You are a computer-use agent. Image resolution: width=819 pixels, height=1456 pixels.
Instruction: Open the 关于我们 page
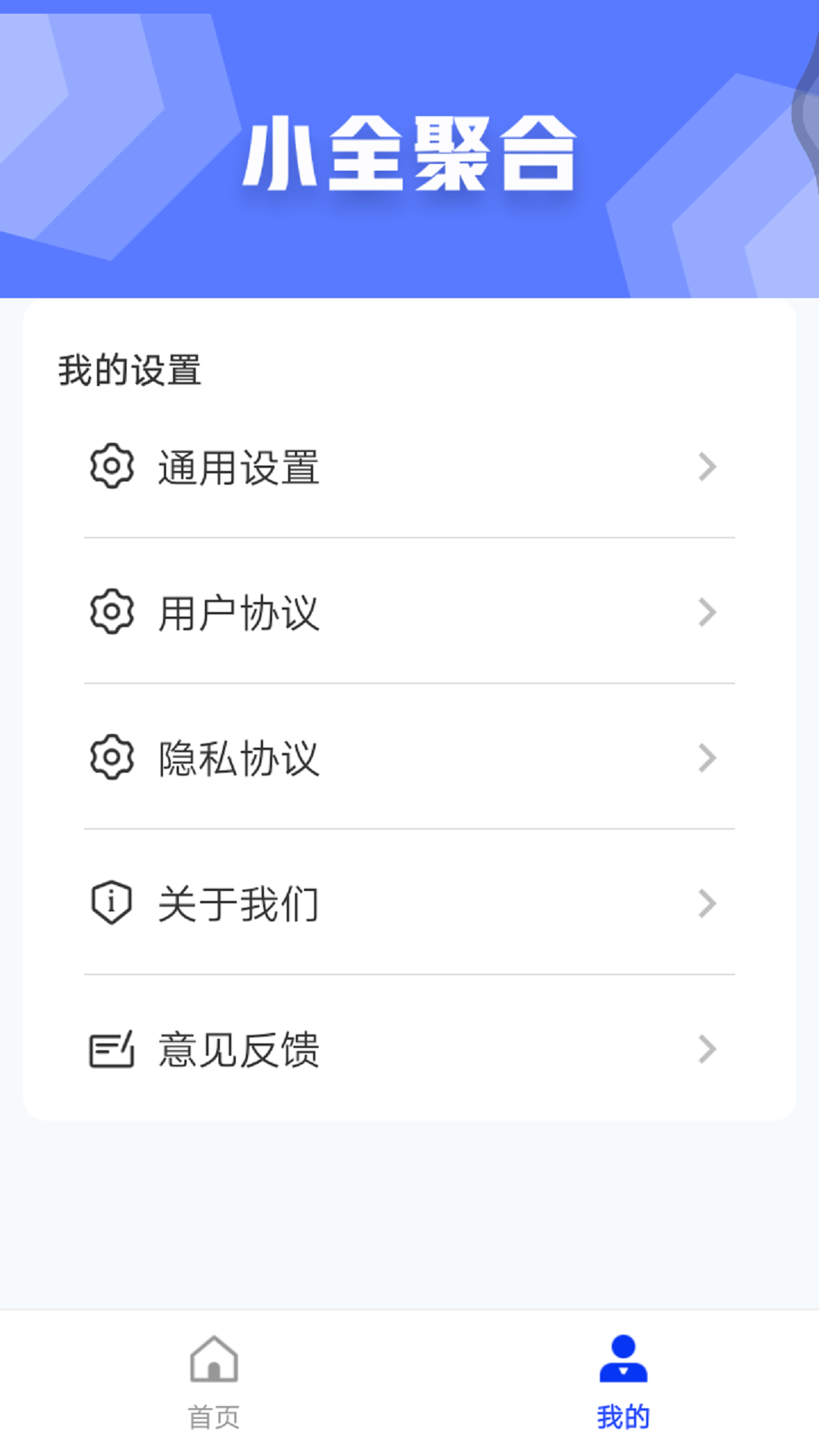[x=237, y=902]
